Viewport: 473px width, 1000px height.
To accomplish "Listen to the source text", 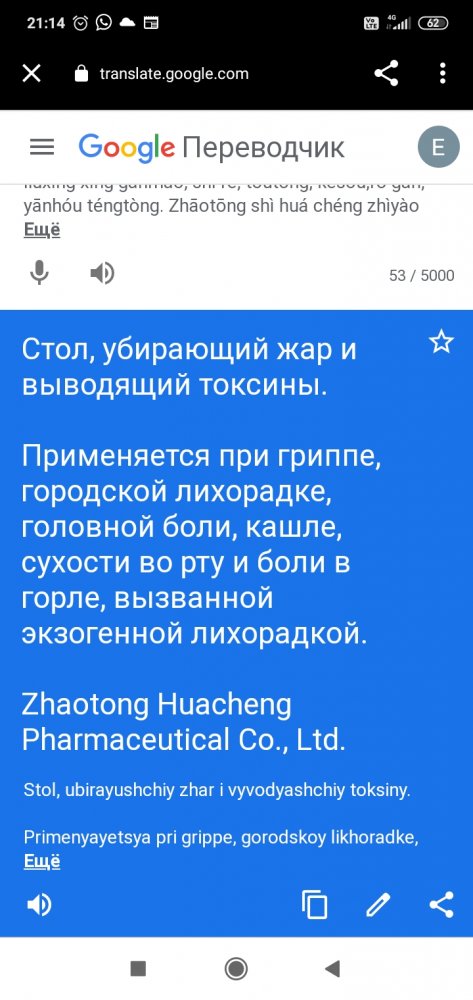I will (102, 274).
